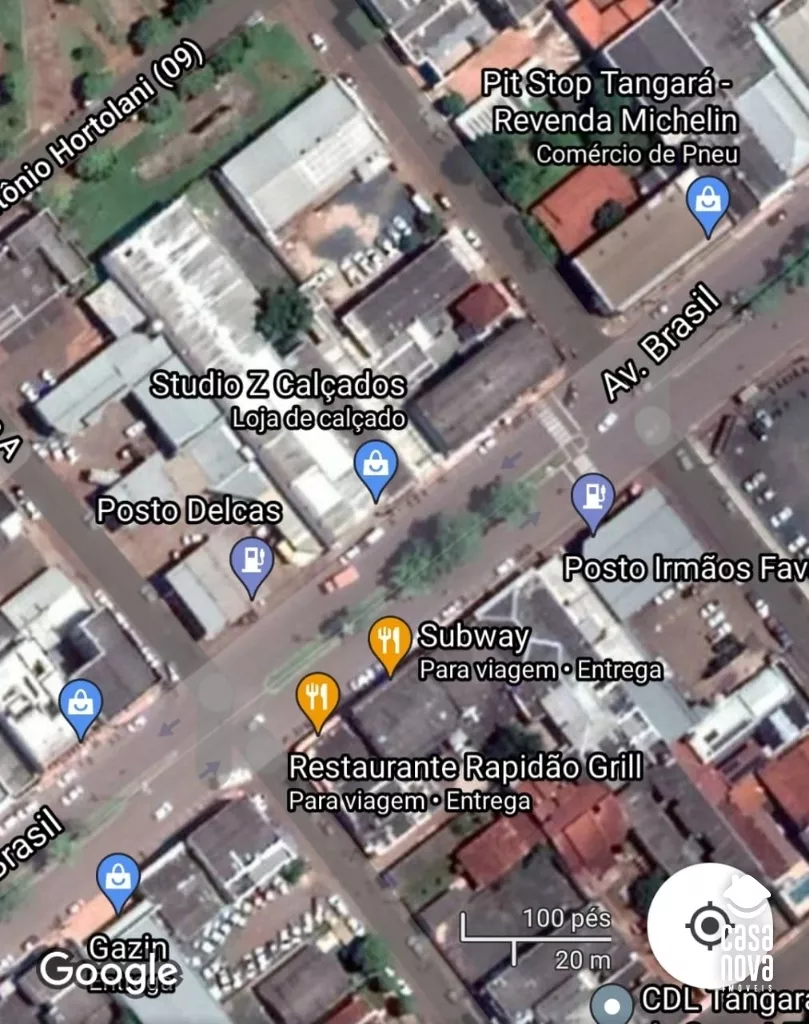Viewport: 809px width, 1024px height.
Task: Open the CDL Tangará place pin
Action: (x=611, y=1003)
